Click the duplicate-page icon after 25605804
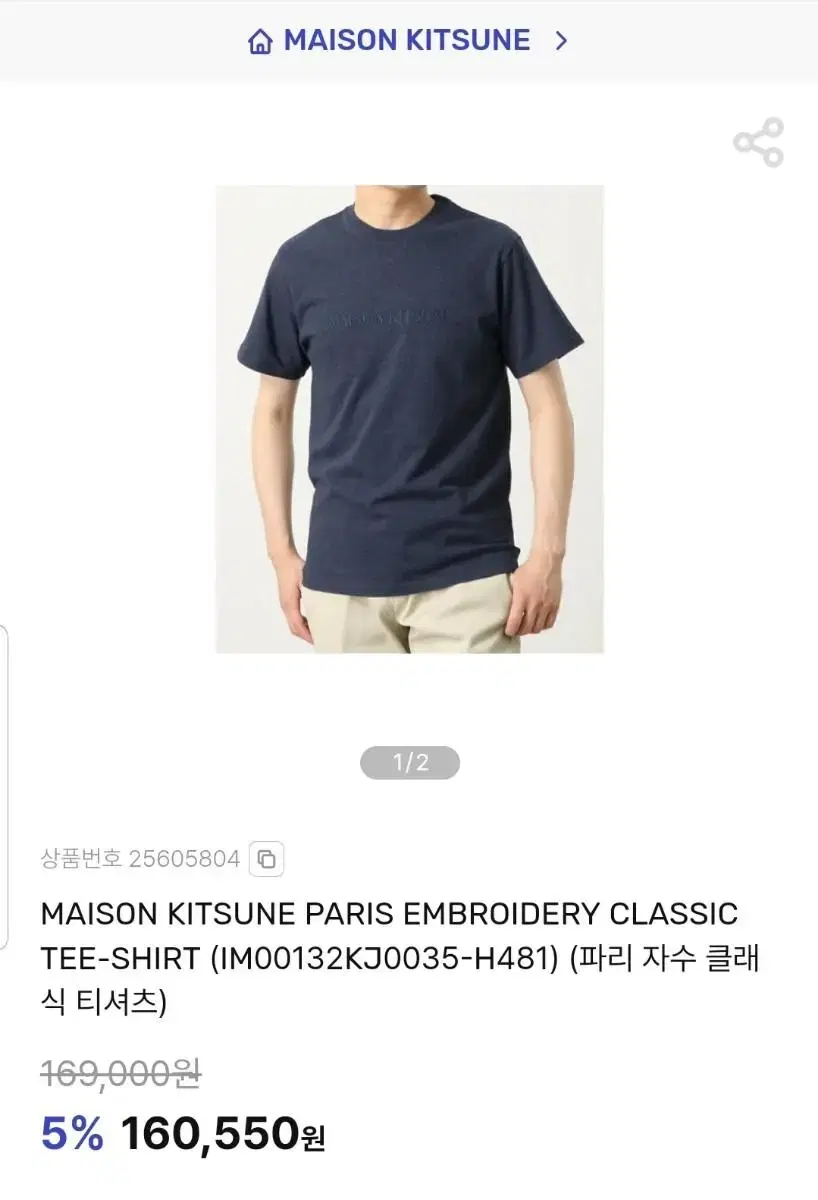818x1200 pixels. [264, 858]
